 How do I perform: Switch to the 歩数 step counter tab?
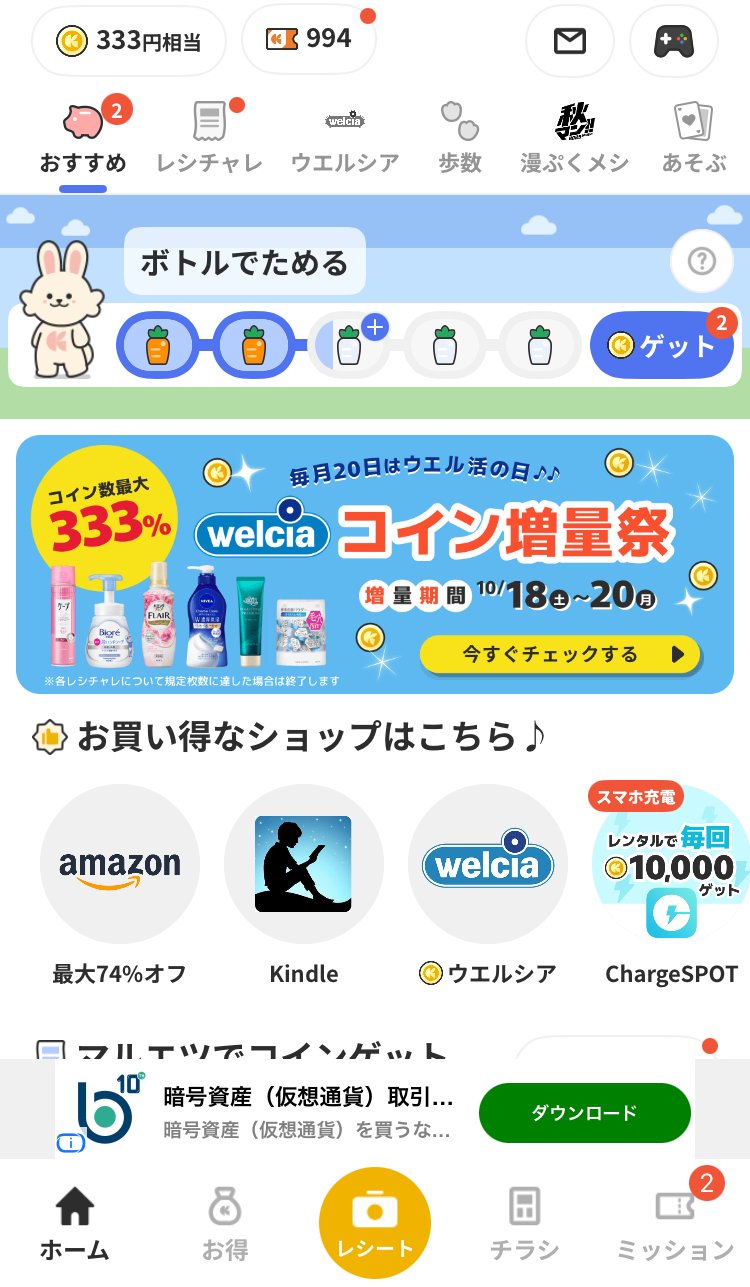coord(458,130)
